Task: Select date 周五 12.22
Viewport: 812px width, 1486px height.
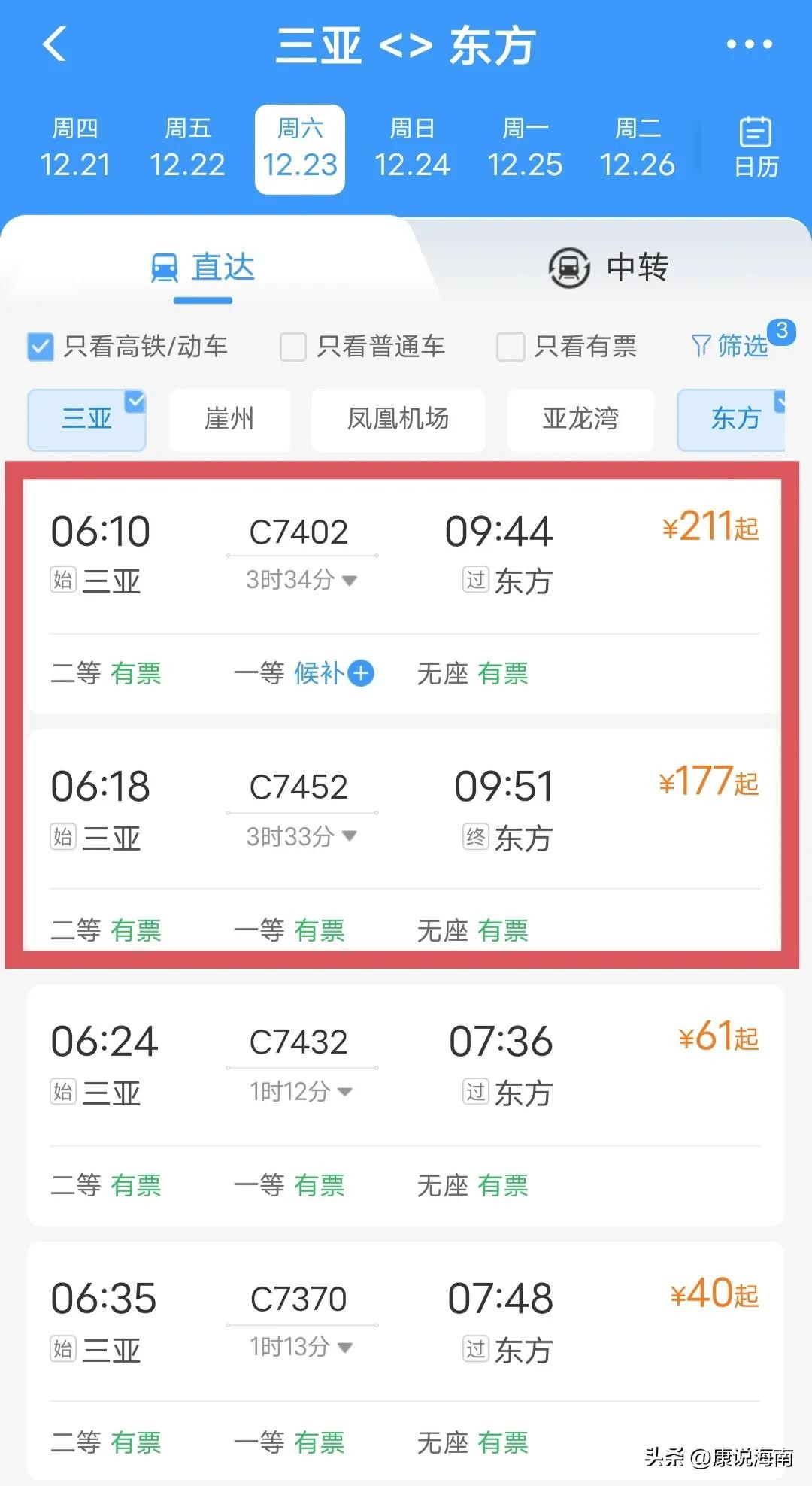Action: click(187, 149)
